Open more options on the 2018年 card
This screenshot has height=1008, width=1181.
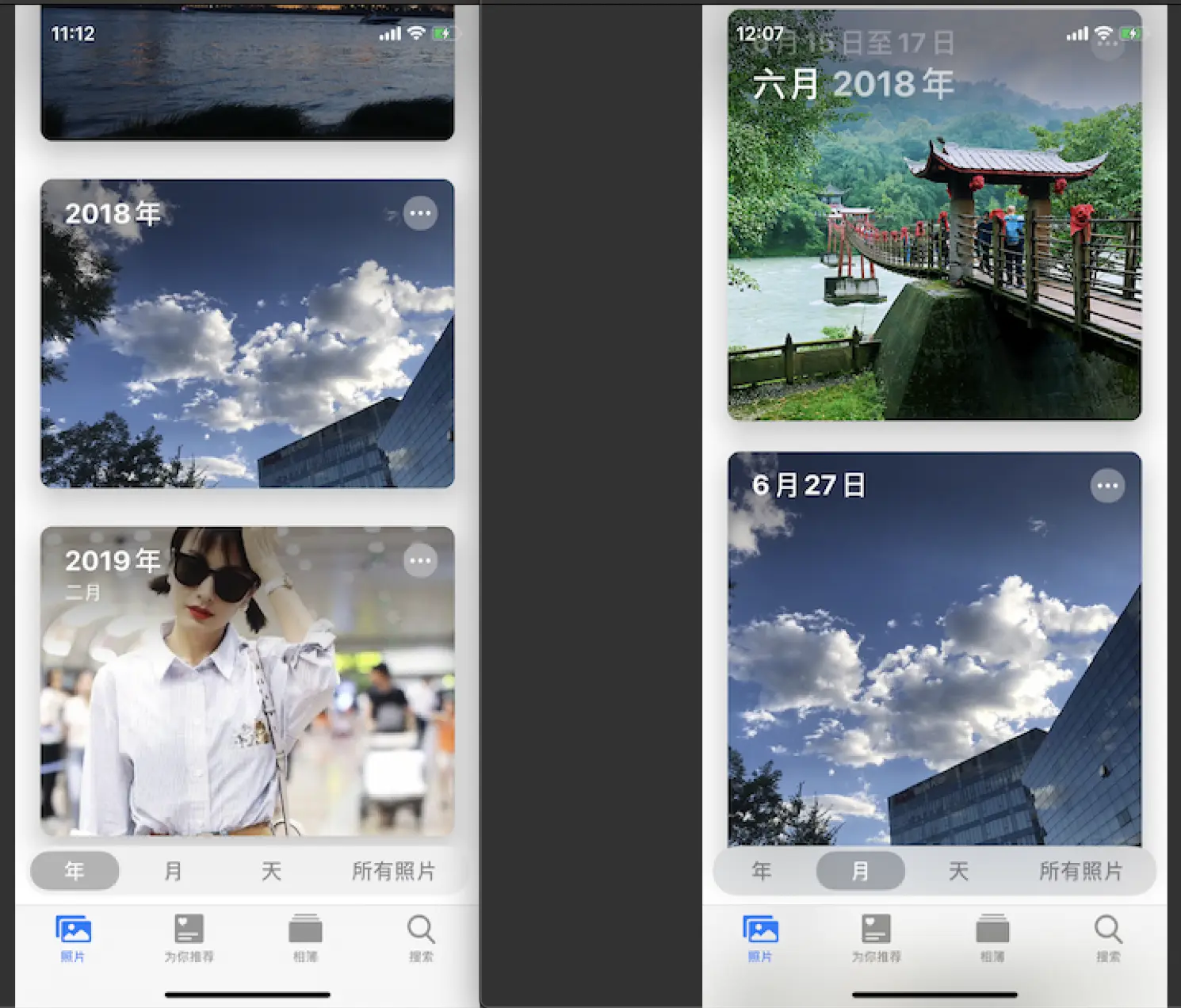click(x=420, y=213)
